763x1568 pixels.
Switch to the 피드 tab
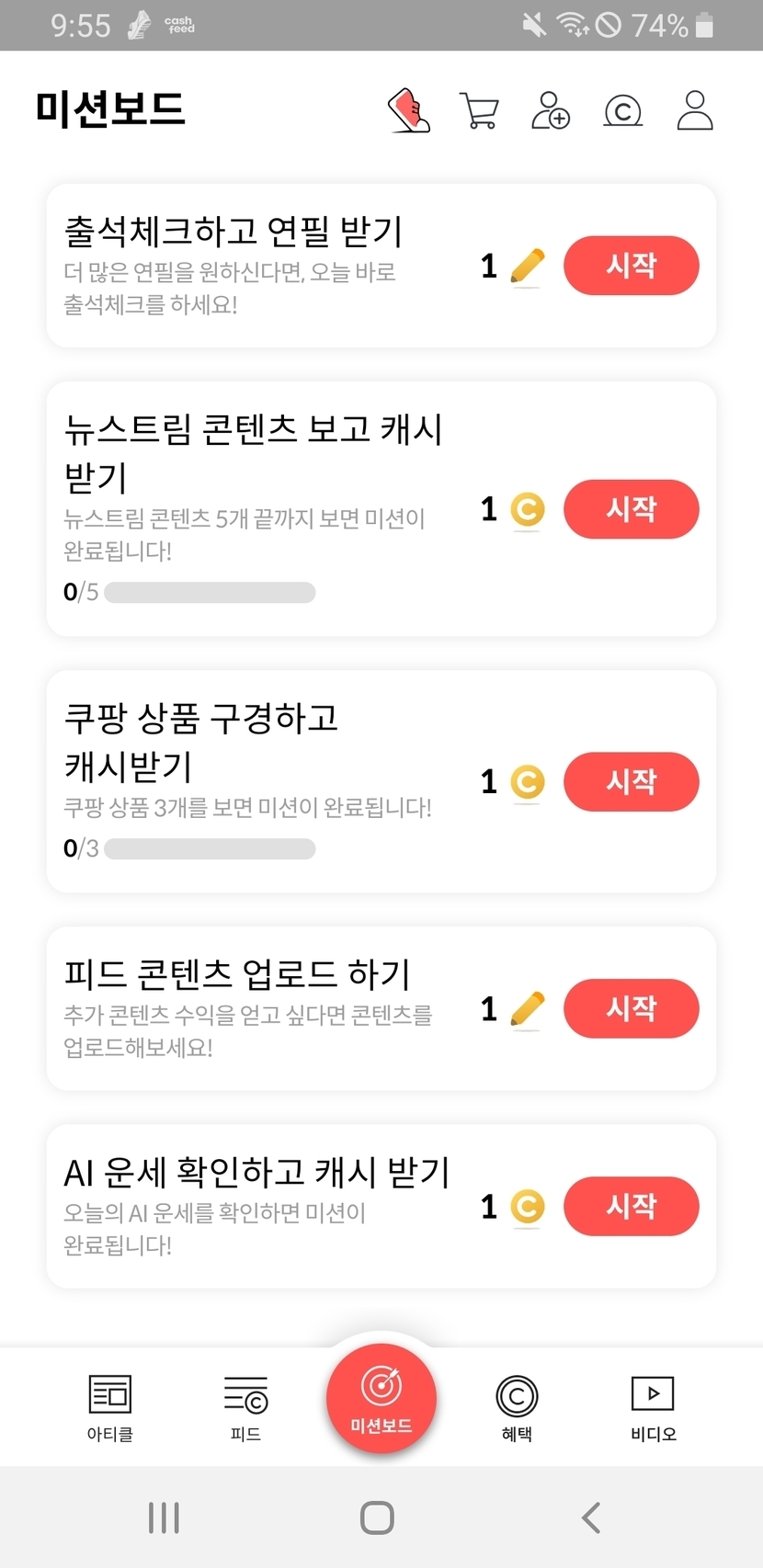coord(245,1407)
